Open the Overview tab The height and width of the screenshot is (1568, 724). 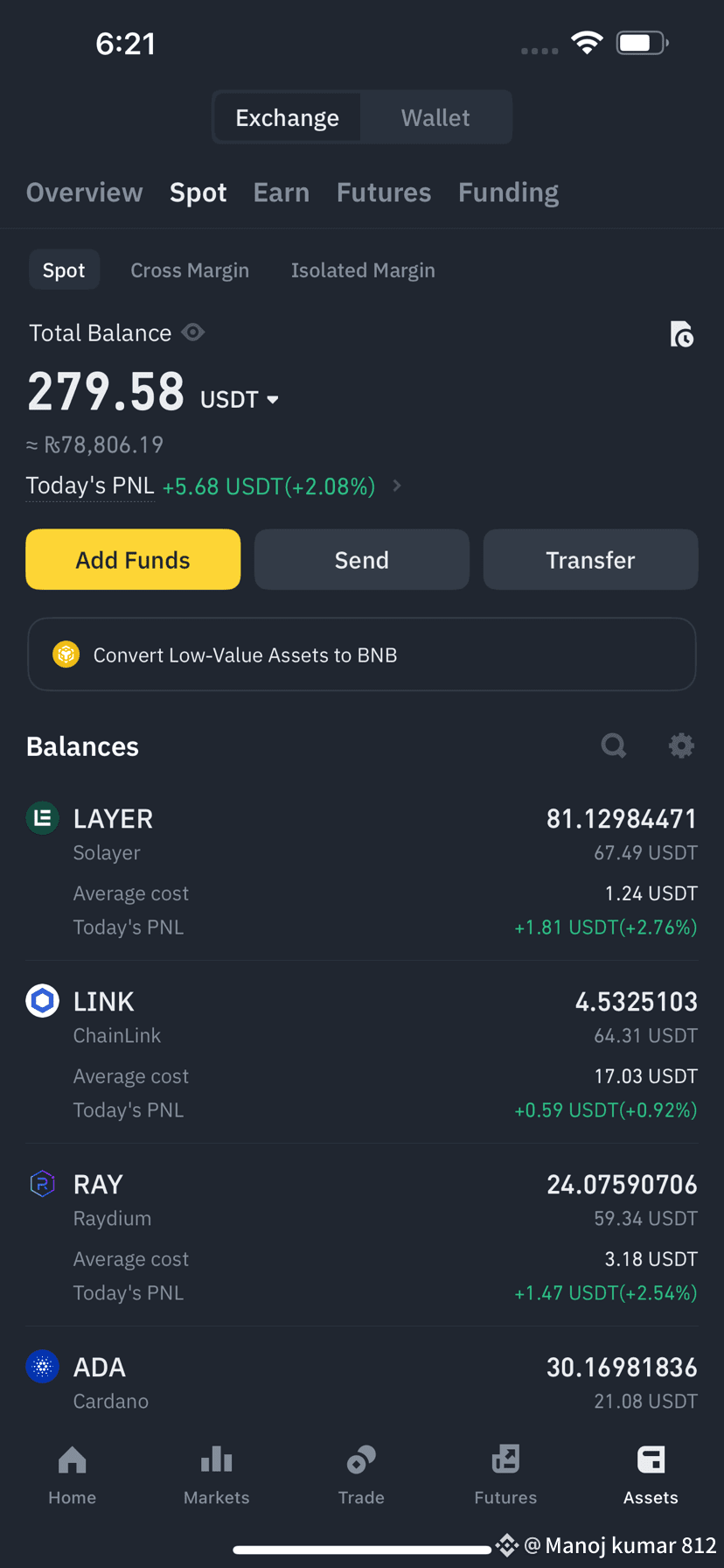(85, 192)
